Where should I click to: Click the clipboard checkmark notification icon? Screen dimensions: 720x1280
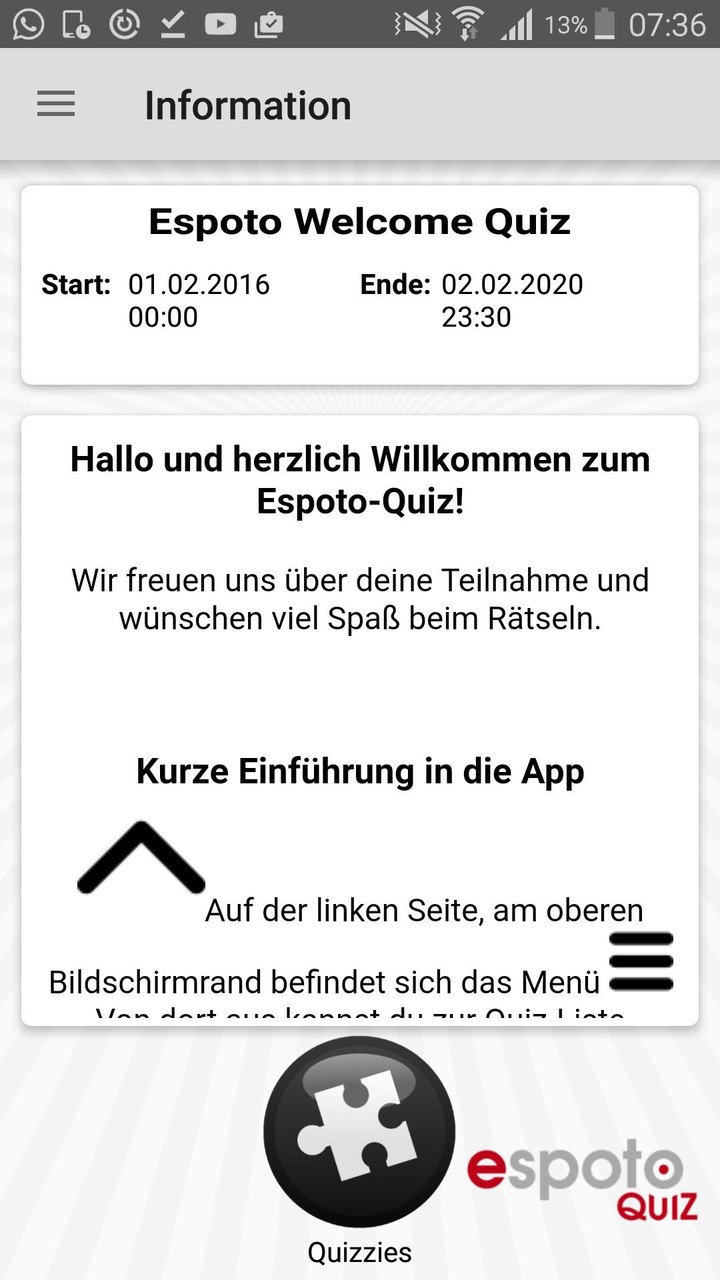coord(271,26)
